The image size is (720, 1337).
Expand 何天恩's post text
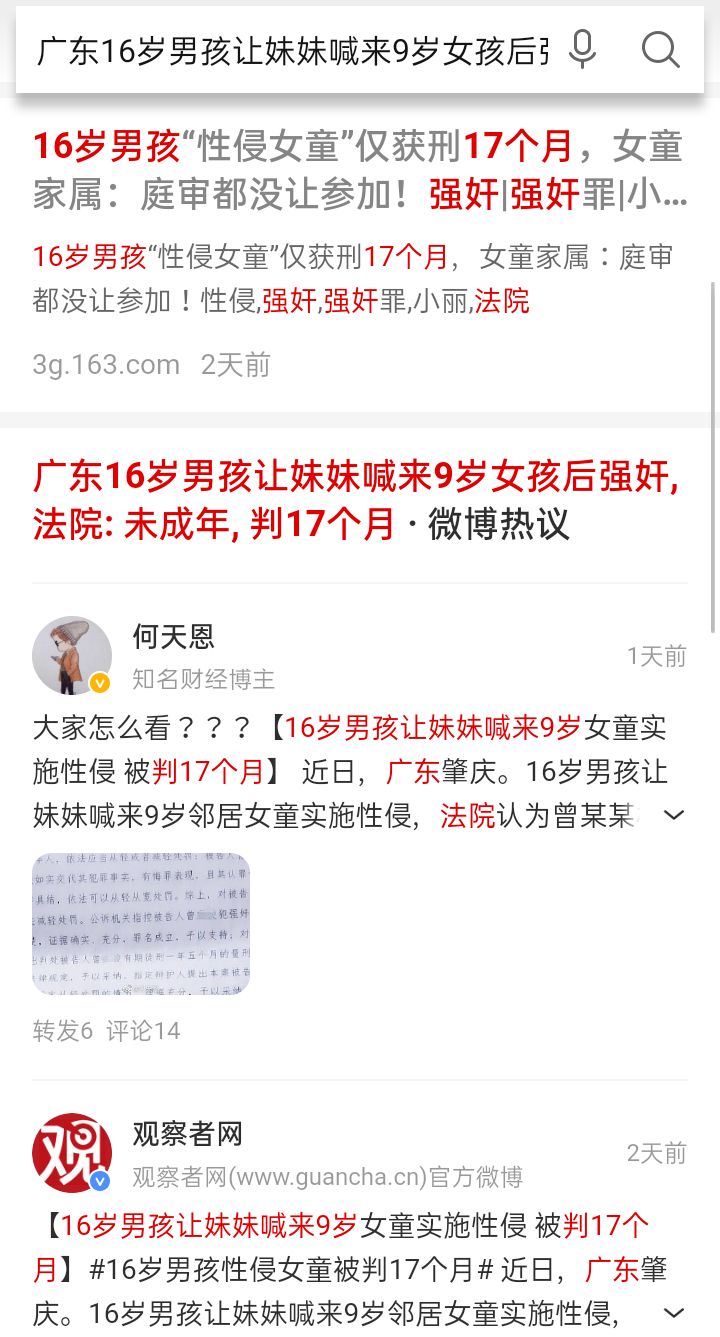(674, 816)
